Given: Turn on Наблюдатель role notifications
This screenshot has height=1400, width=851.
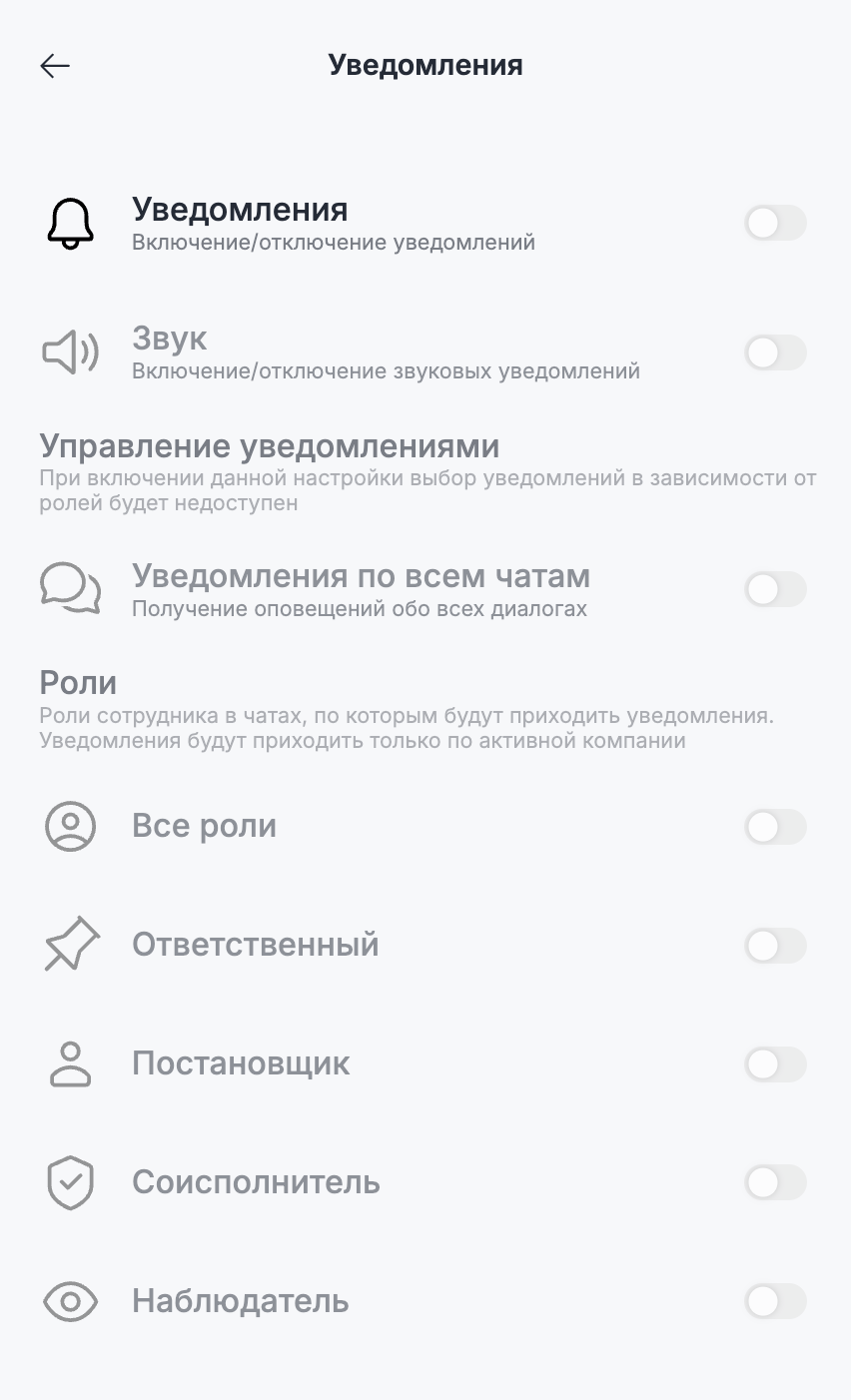Looking at the screenshot, I should click(x=775, y=1302).
